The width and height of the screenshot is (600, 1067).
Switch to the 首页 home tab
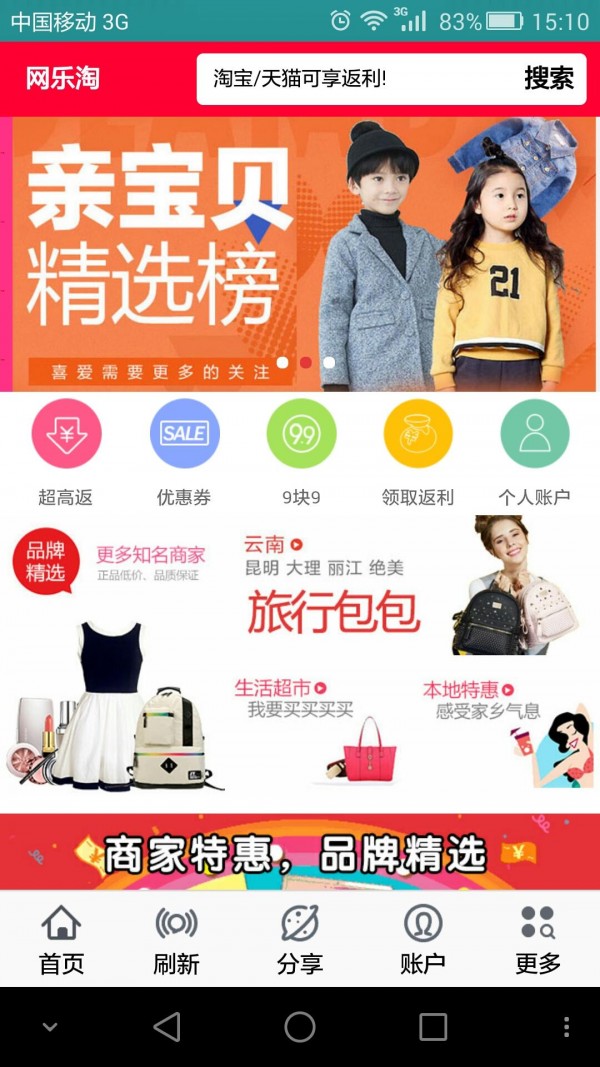coord(61,938)
